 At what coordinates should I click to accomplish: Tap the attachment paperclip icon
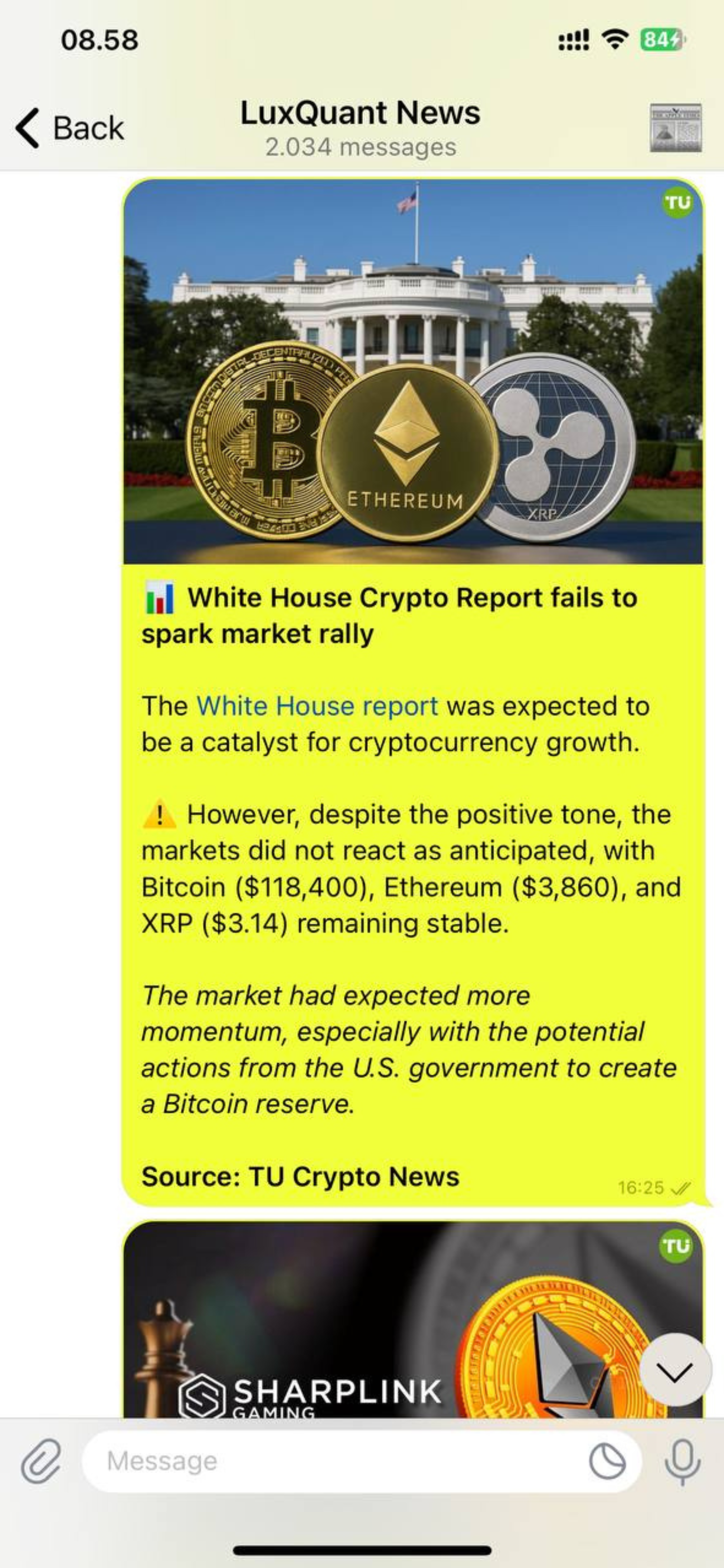click(x=41, y=1461)
